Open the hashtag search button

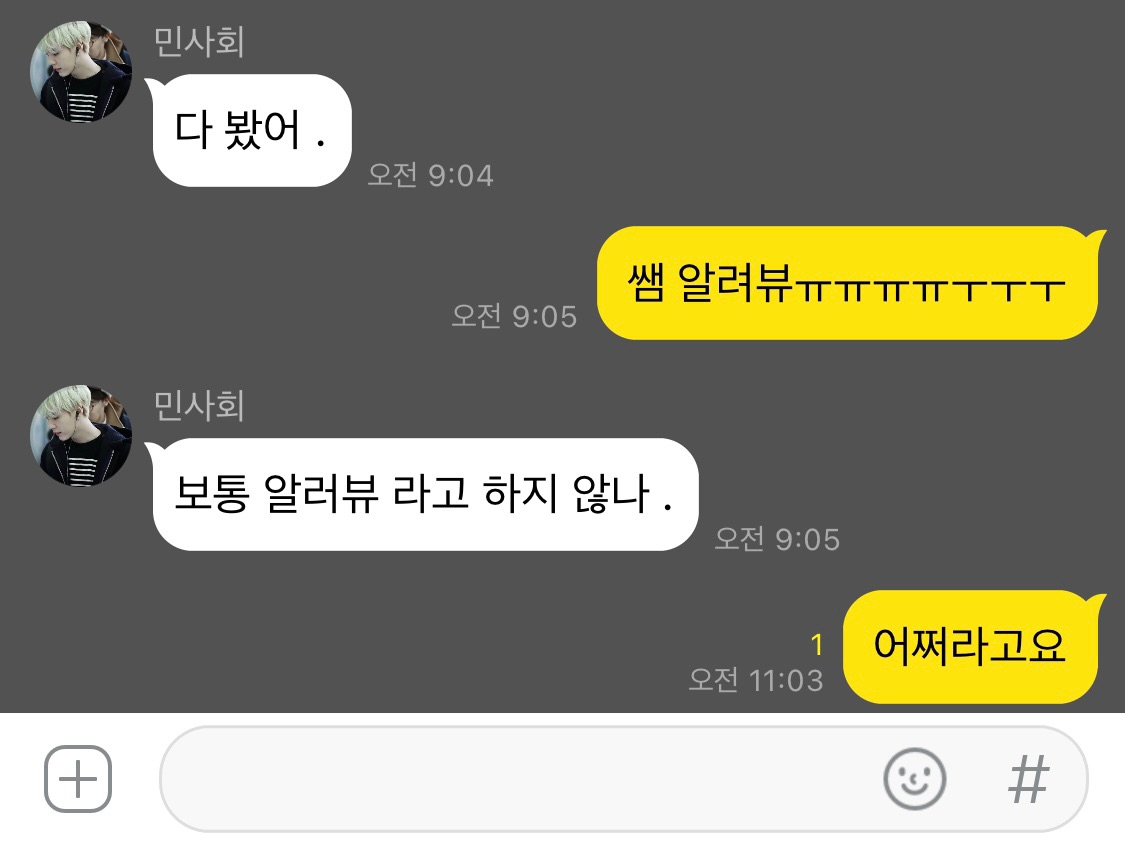pos(1028,779)
